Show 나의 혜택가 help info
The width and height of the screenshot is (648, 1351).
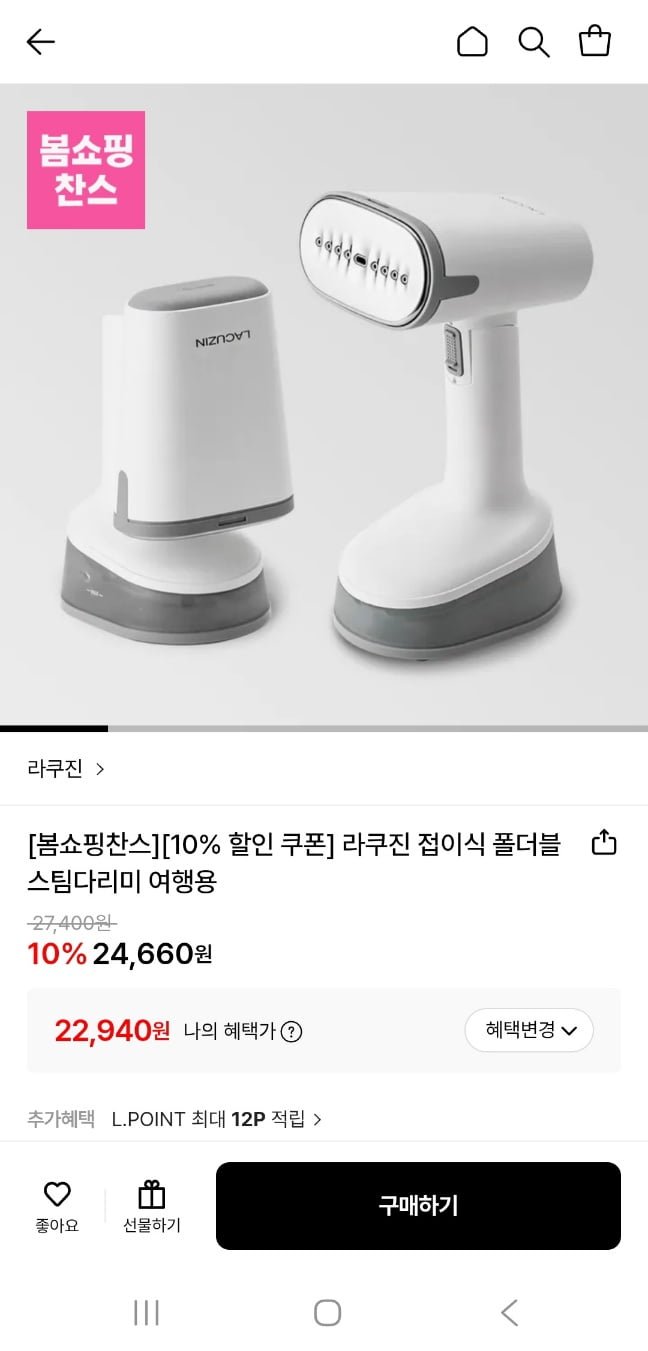coord(291,1032)
